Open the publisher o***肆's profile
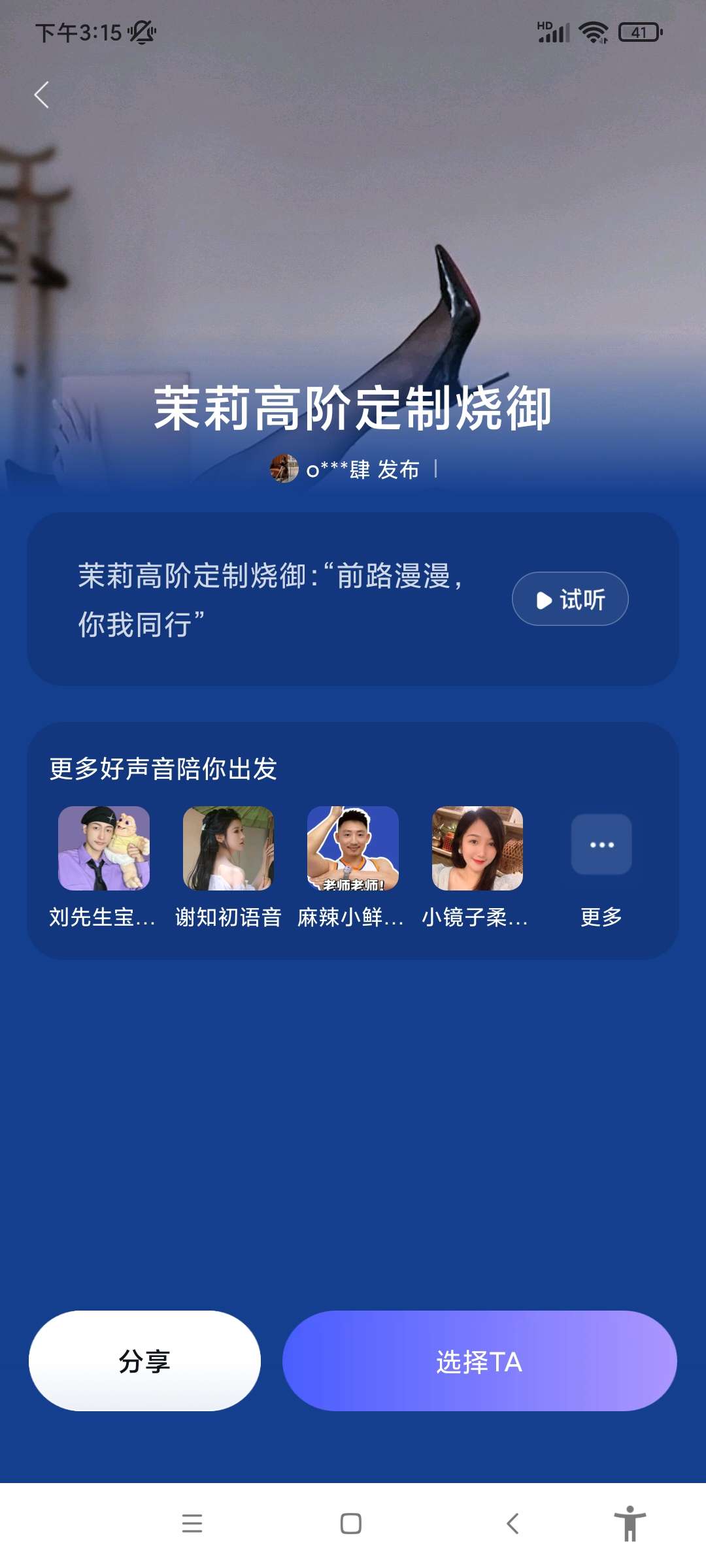The height and width of the screenshot is (1568, 706). [345, 469]
